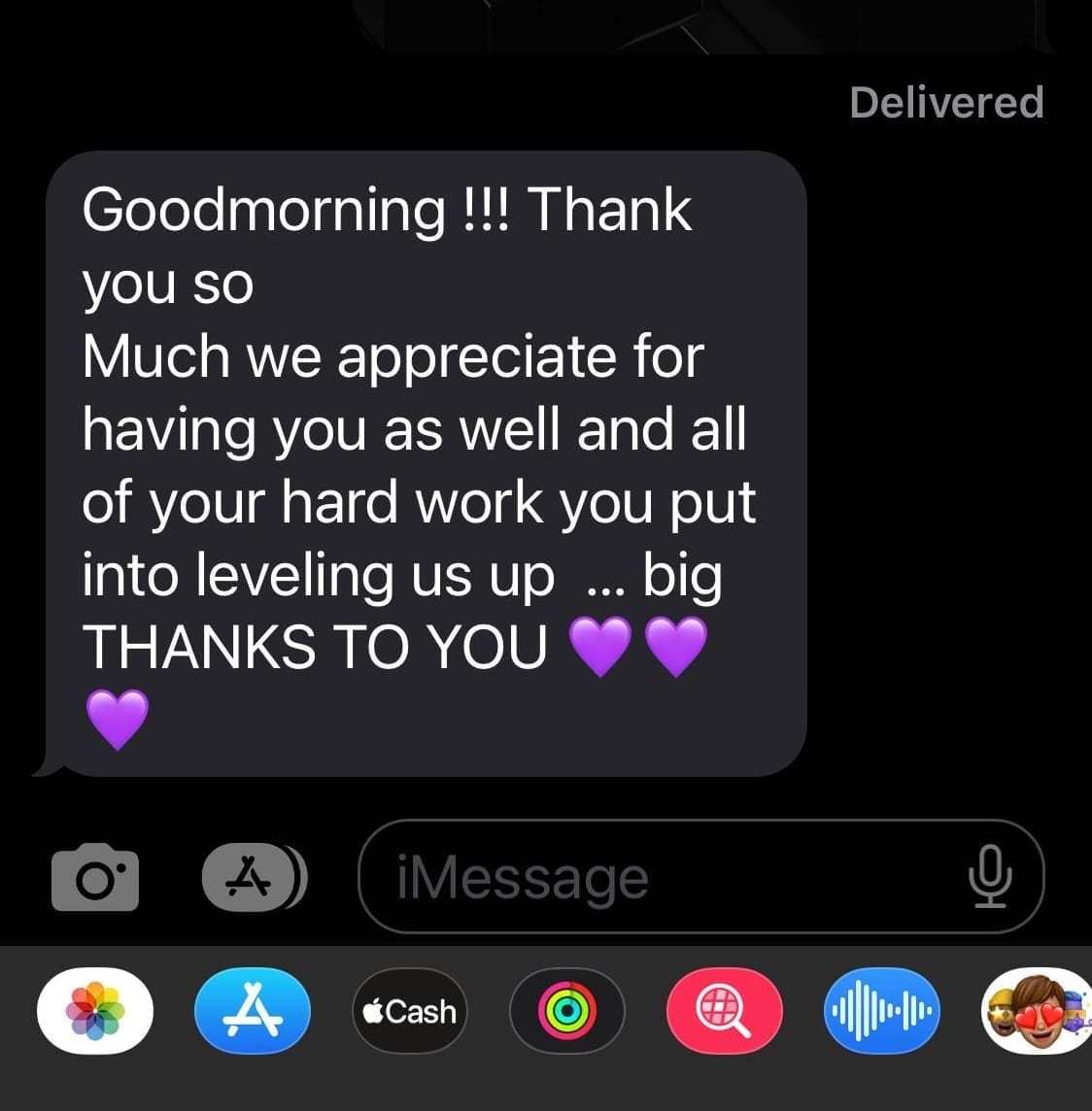1092x1111 pixels.
Task: Open the App Store for iMessage
Action: point(253,1011)
